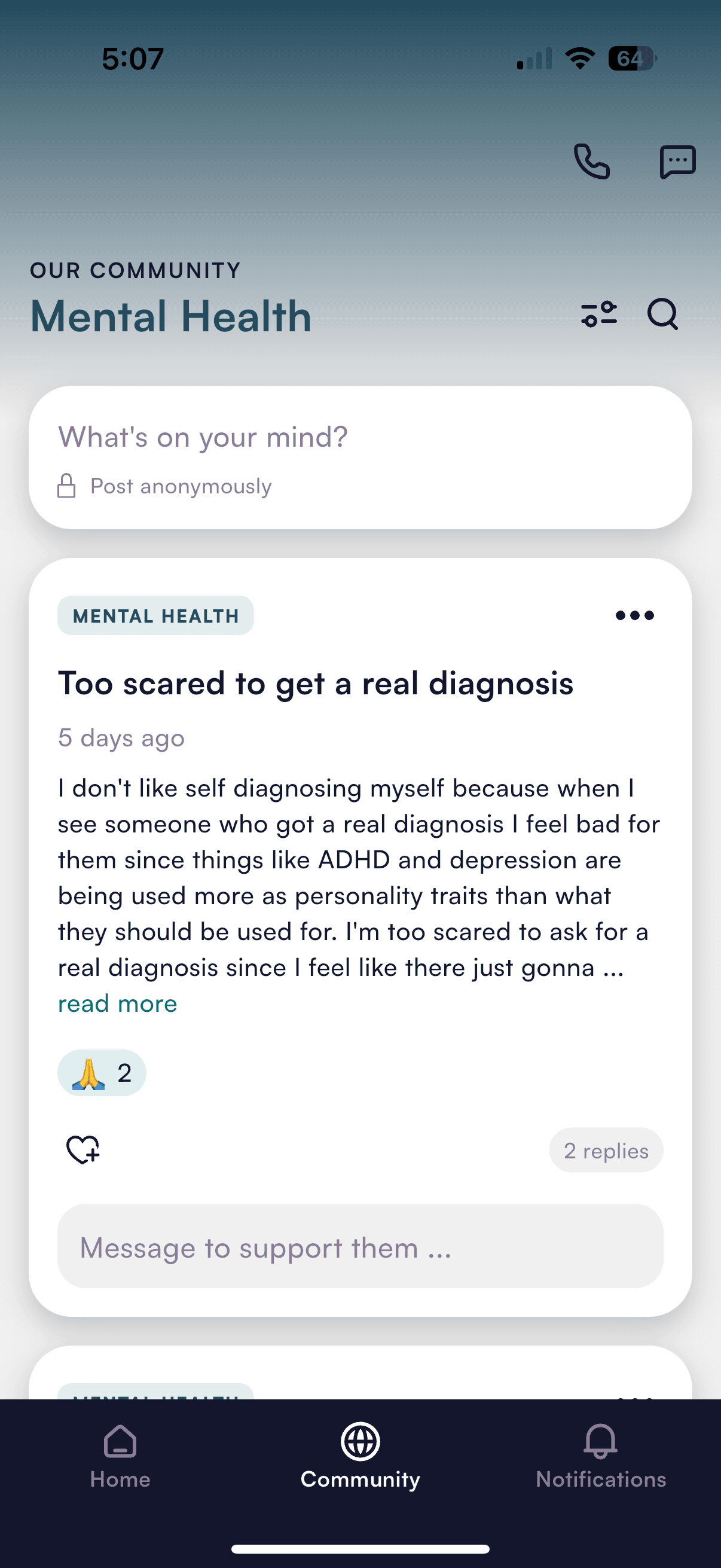View the 2 replies on the post
The height and width of the screenshot is (1568, 721).
click(x=606, y=1151)
